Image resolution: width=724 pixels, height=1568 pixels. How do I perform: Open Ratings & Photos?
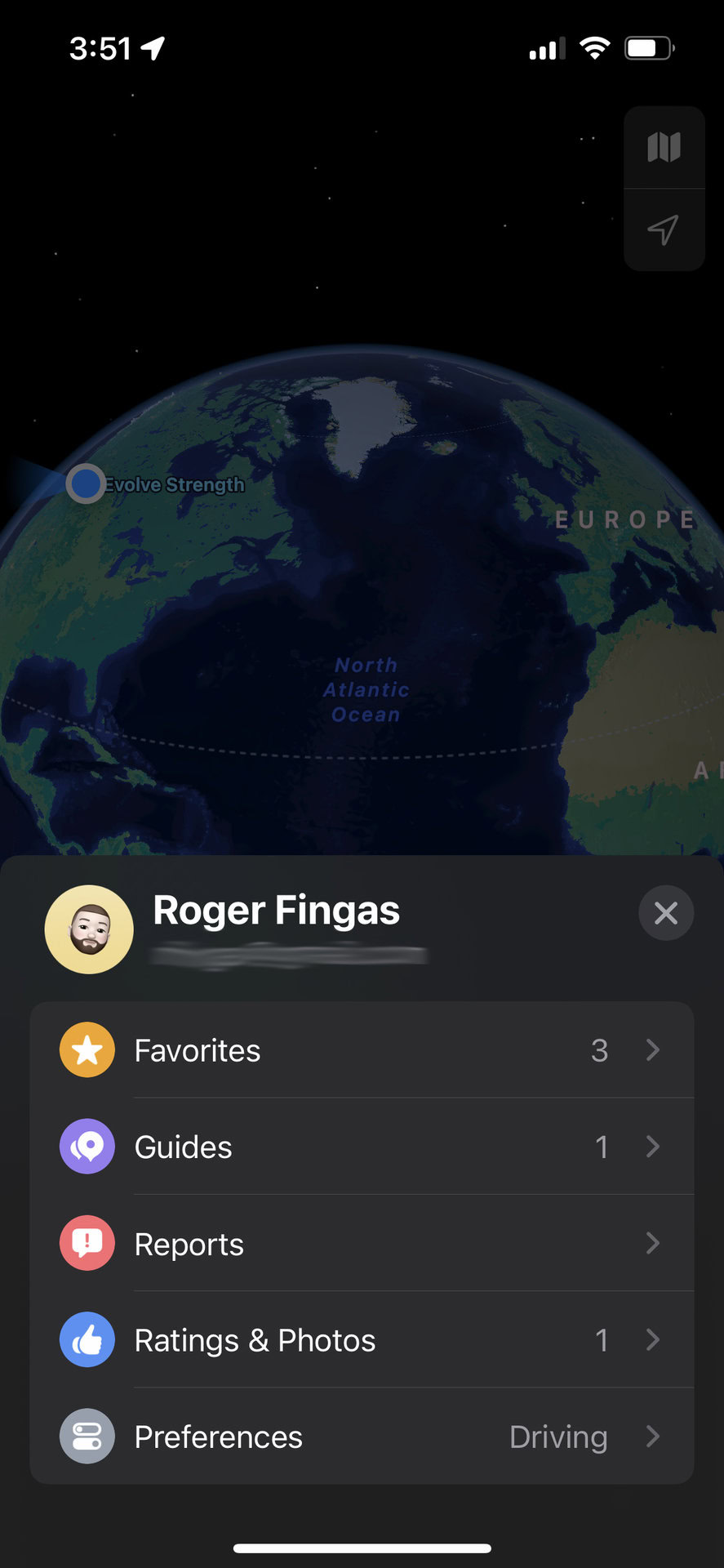[362, 1340]
